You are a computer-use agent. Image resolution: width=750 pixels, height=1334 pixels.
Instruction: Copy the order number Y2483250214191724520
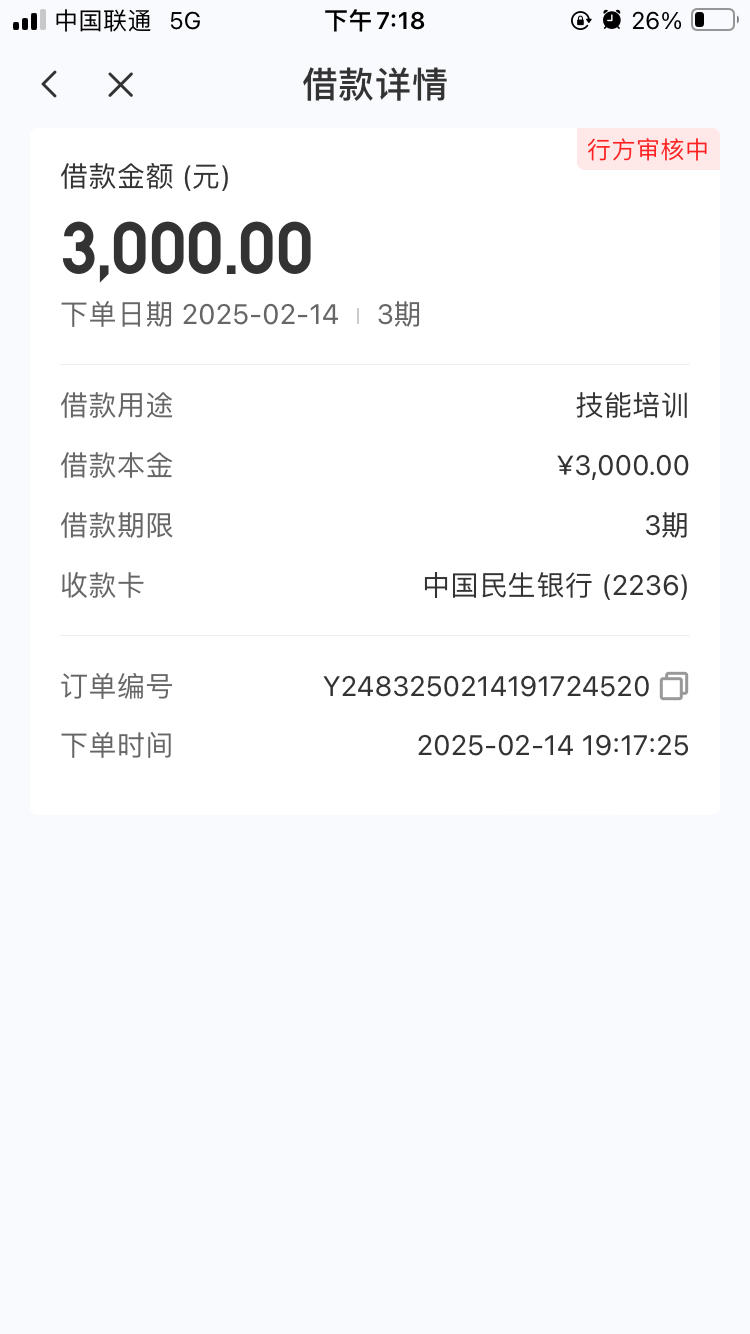pyautogui.click(x=674, y=686)
